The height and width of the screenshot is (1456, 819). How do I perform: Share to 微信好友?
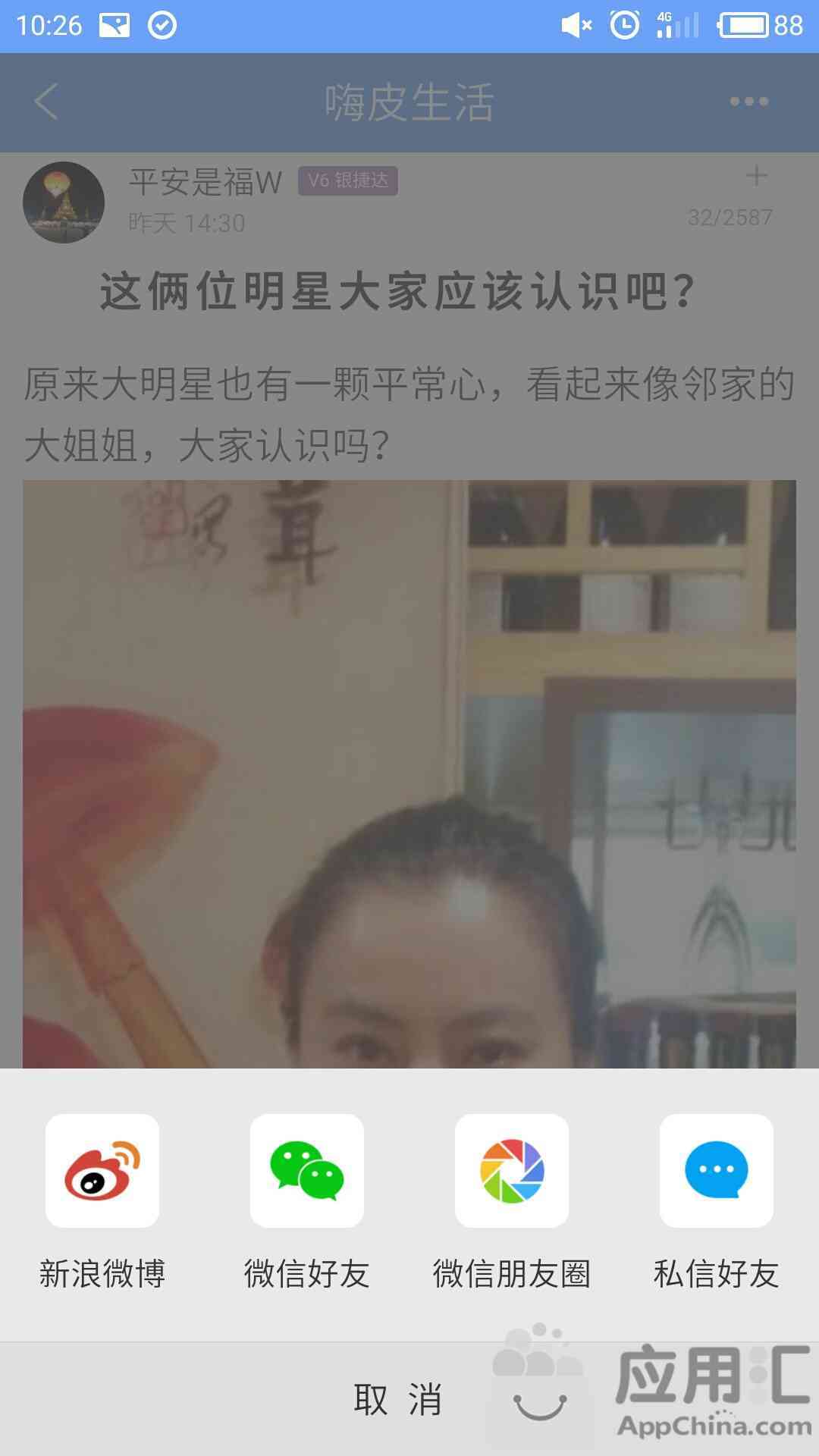point(307,1171)
